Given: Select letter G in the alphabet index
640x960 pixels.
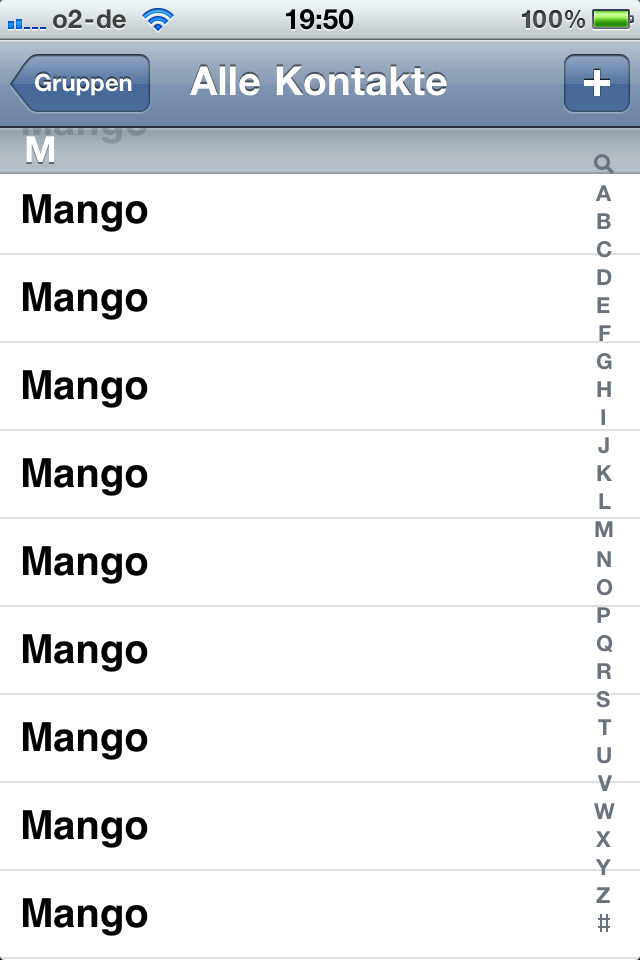Looking at the screenshot, I should tap(603, 361).
